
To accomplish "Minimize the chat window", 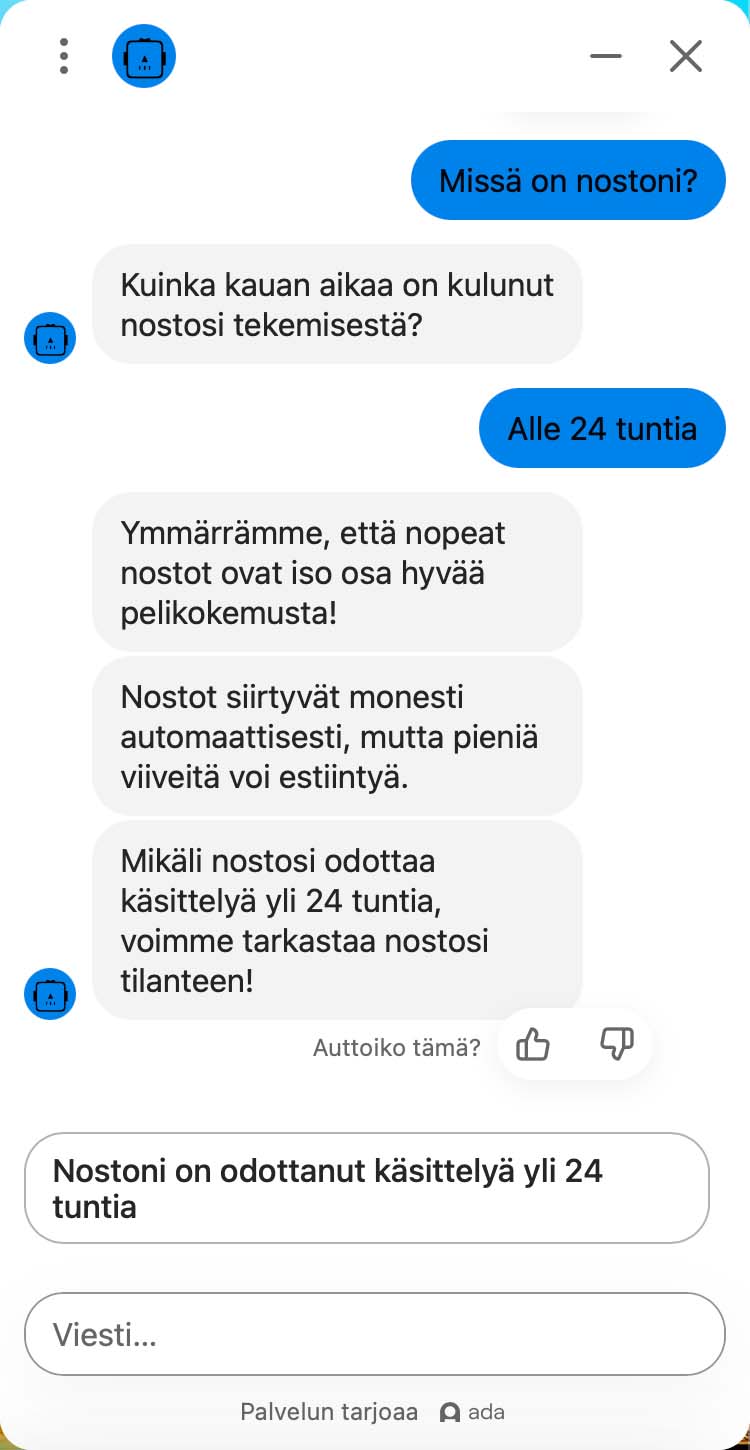I will tap(606, 56).
